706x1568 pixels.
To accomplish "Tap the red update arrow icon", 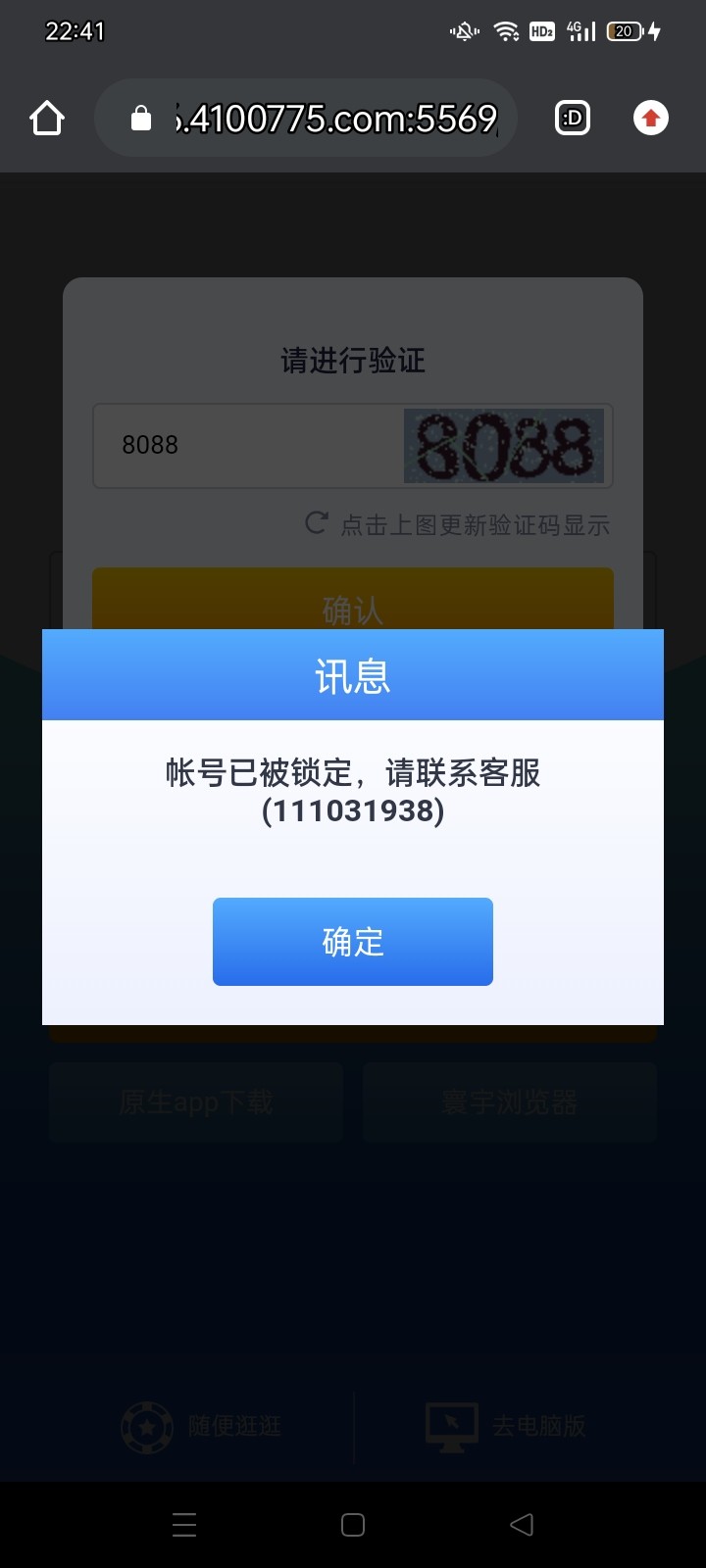I will pyautogui.click(x=650, y=119).
